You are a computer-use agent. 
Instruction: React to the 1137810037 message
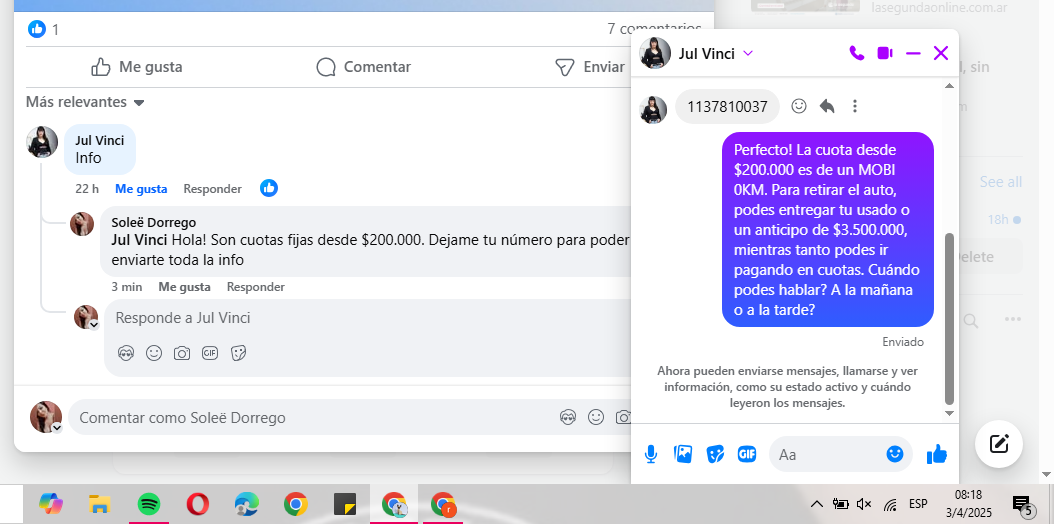coord(799,106)
